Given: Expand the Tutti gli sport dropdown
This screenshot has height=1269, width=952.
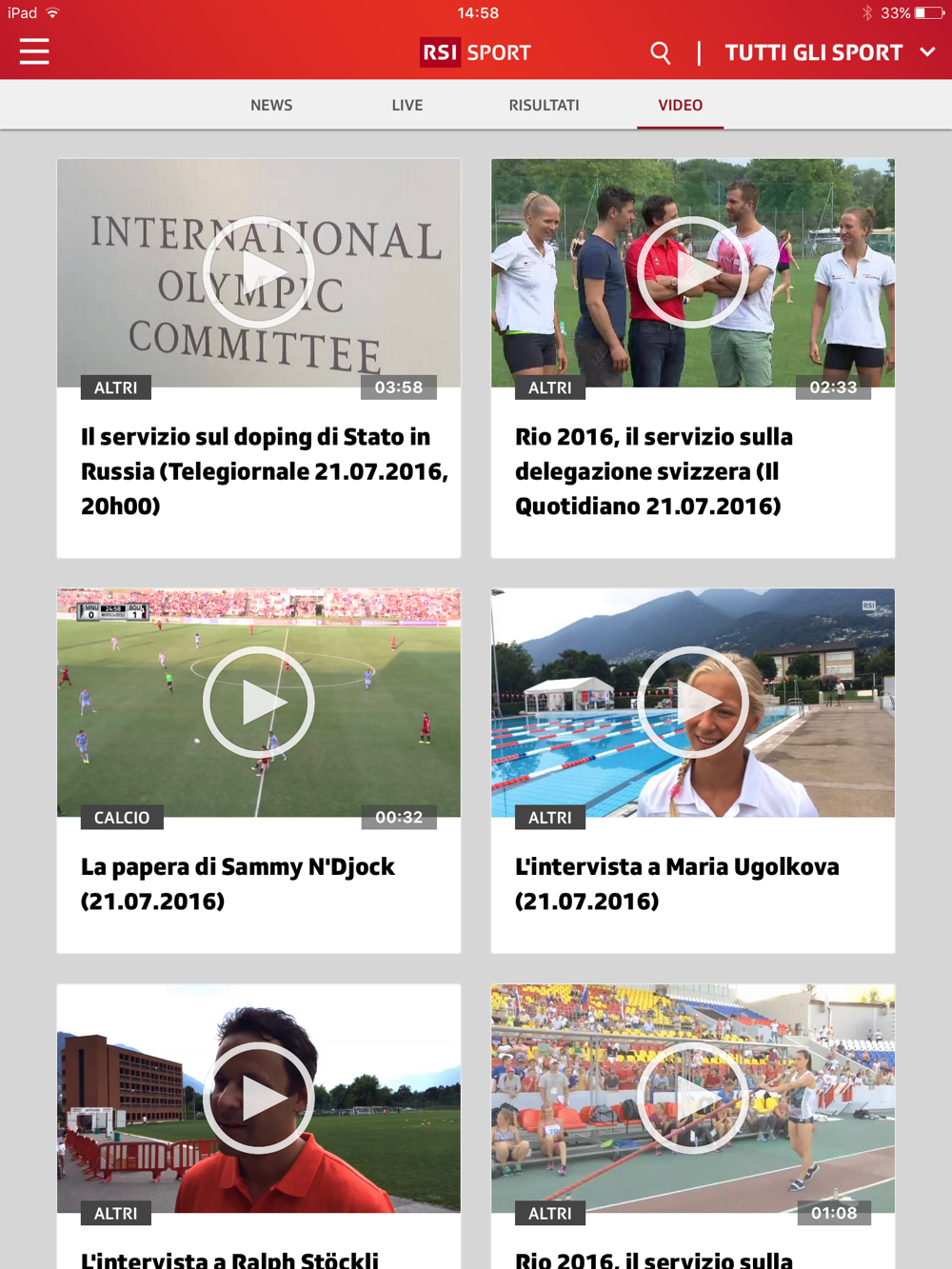Looking at the screenshot, I should coord(830,52).
